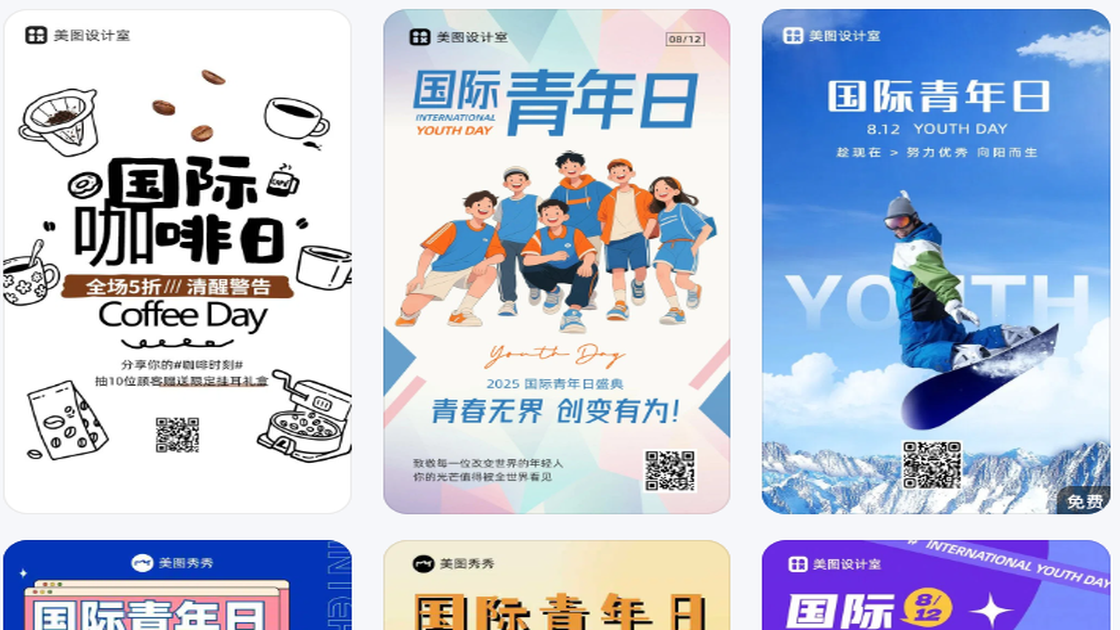Choose the yellow gradient 国际青年日 template
This screenshot has height=630, width=1120.
pyautogui.click(x=556, y=588)
